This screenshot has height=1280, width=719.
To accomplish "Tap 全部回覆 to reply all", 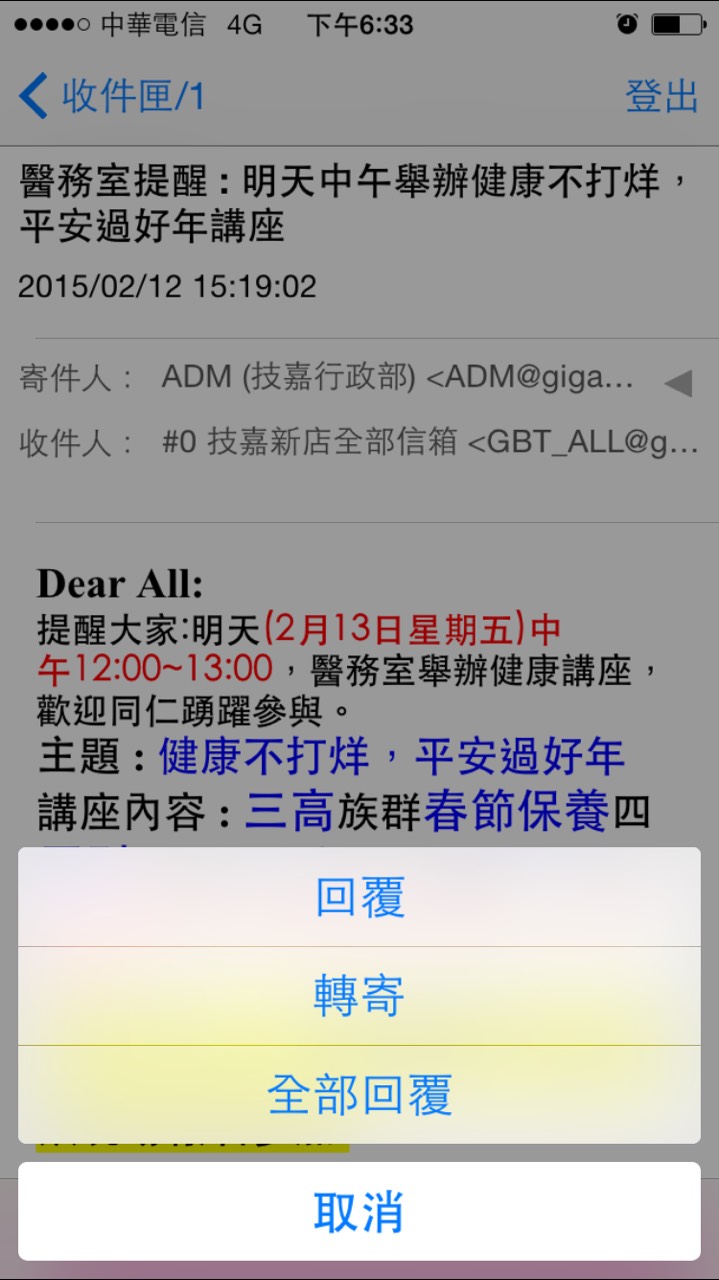I will click(359, 1094).
